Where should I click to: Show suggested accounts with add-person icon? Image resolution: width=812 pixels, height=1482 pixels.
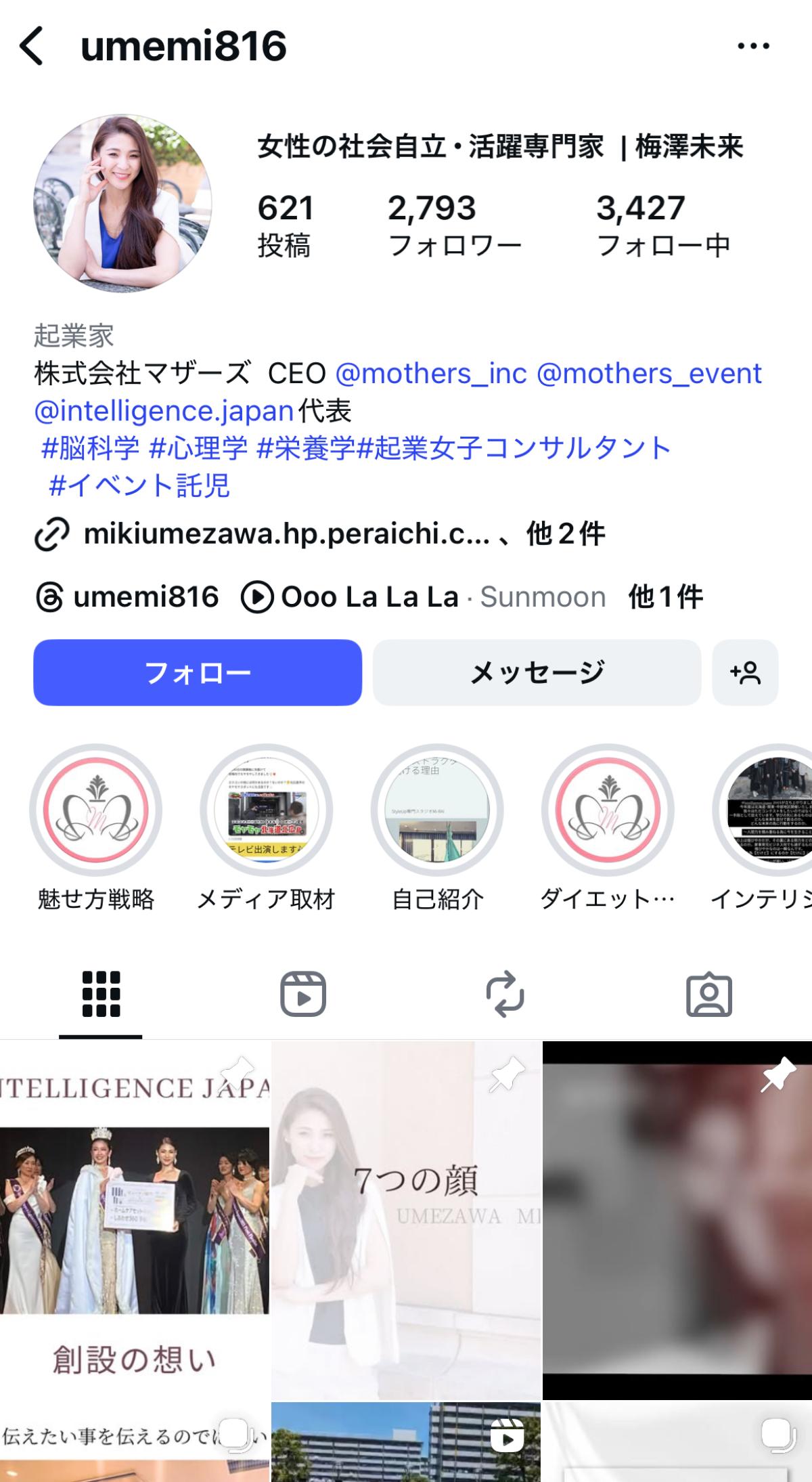tap(745, 672)
